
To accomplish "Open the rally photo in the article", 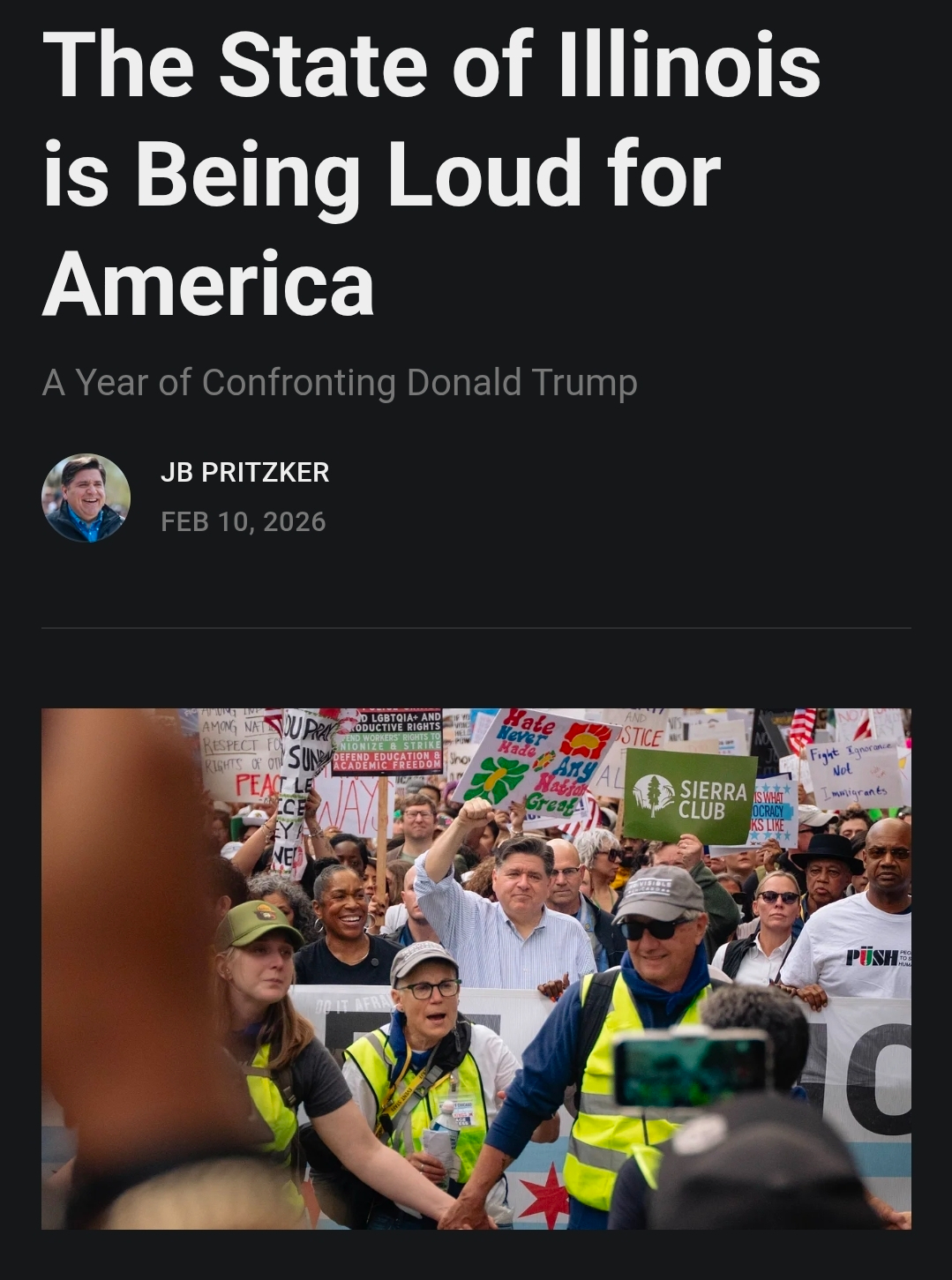I will pyautogui.click(x=476, y=968).
